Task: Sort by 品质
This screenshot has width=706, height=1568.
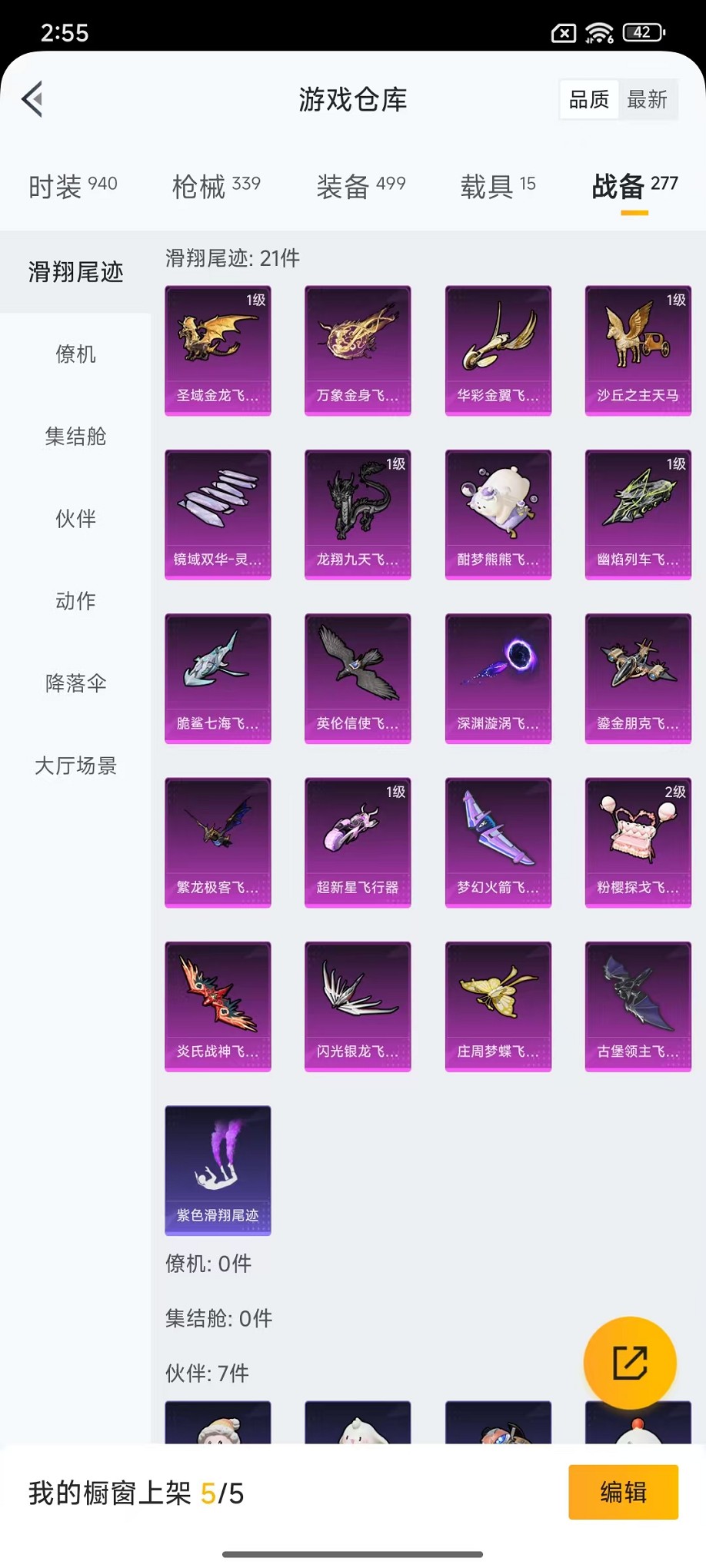Action: point(588,99)
